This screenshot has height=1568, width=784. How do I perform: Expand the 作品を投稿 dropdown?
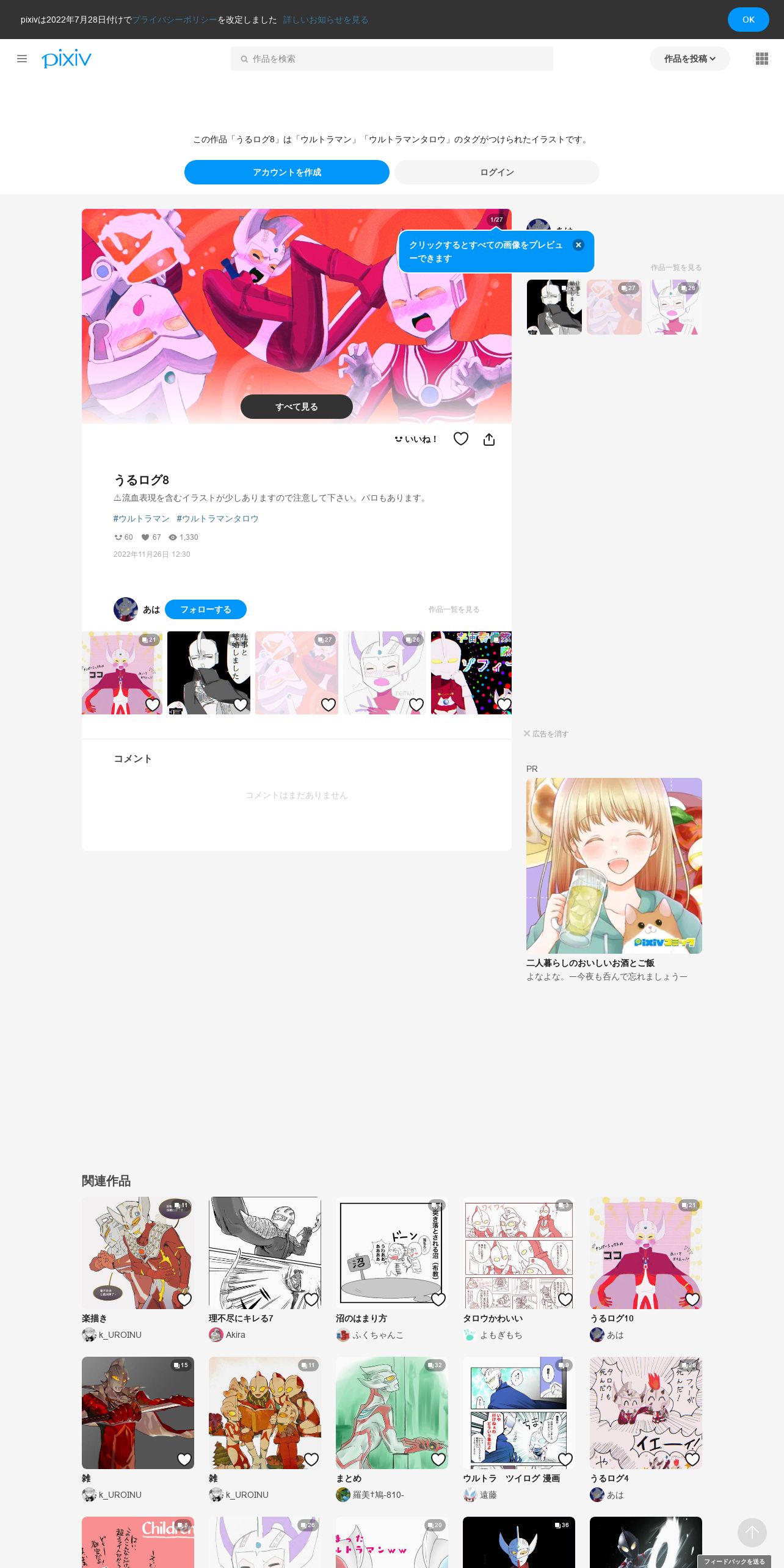pyautogui.click(x=689, y=59)
